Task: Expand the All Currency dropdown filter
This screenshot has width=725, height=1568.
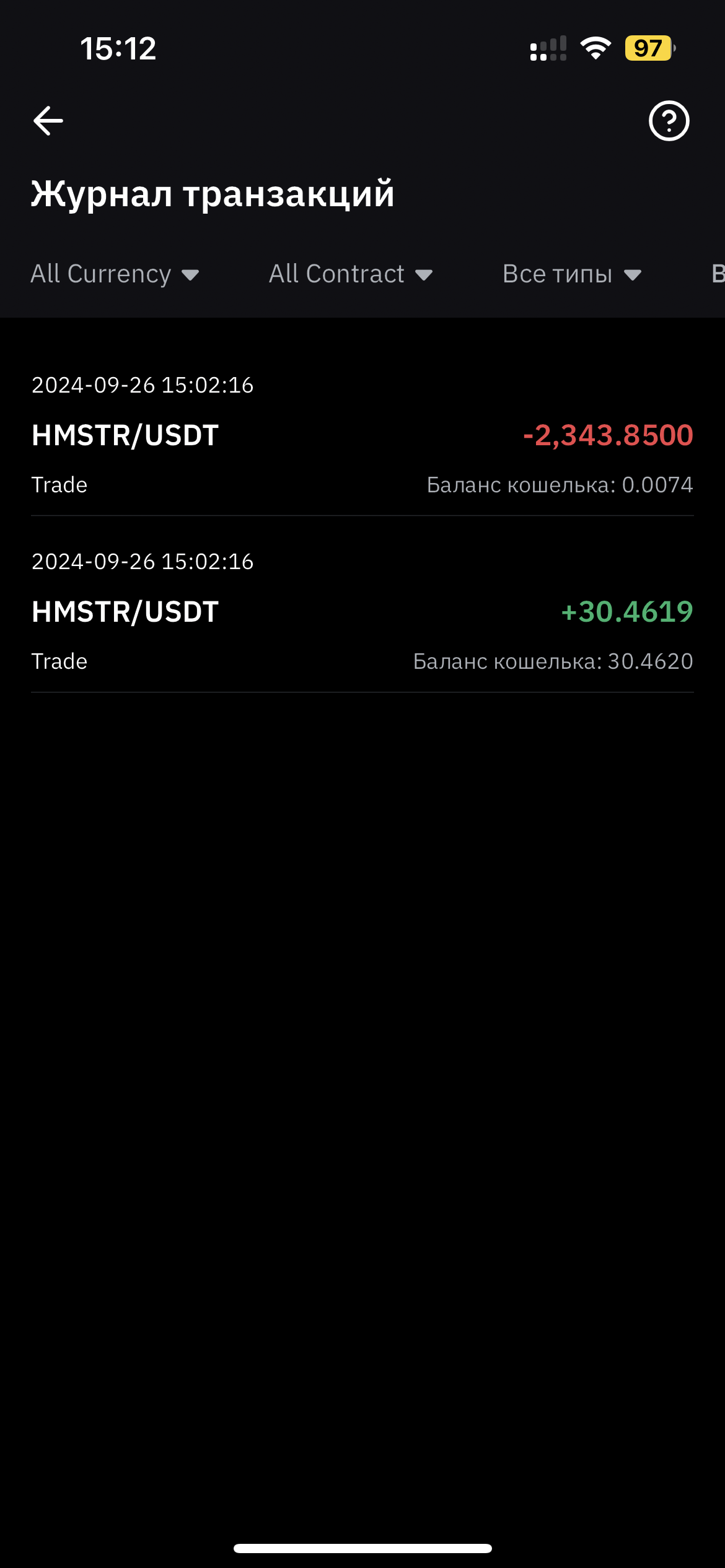Action: tap(115, 274)
